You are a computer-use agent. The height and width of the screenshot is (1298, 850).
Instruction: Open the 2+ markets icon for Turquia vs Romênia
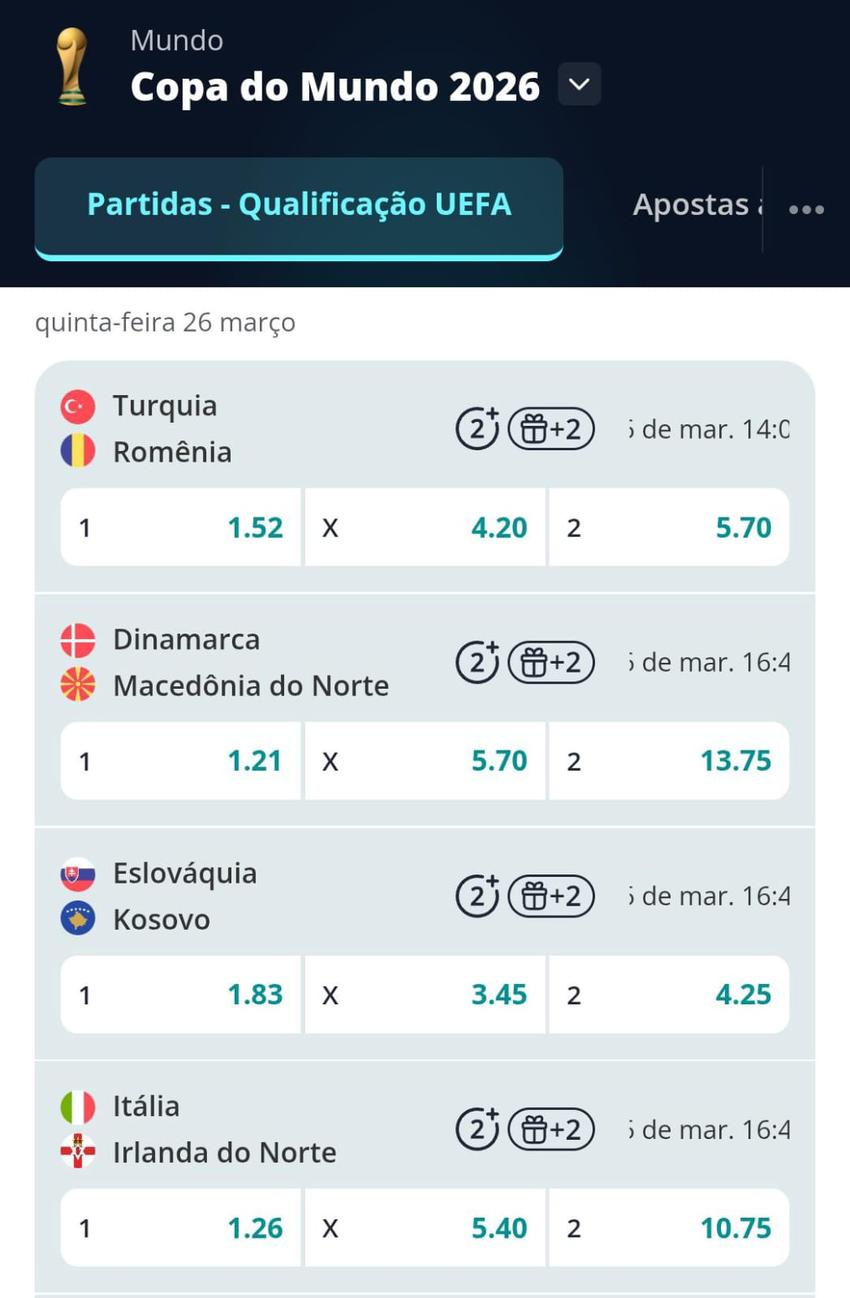pos(477,428)
